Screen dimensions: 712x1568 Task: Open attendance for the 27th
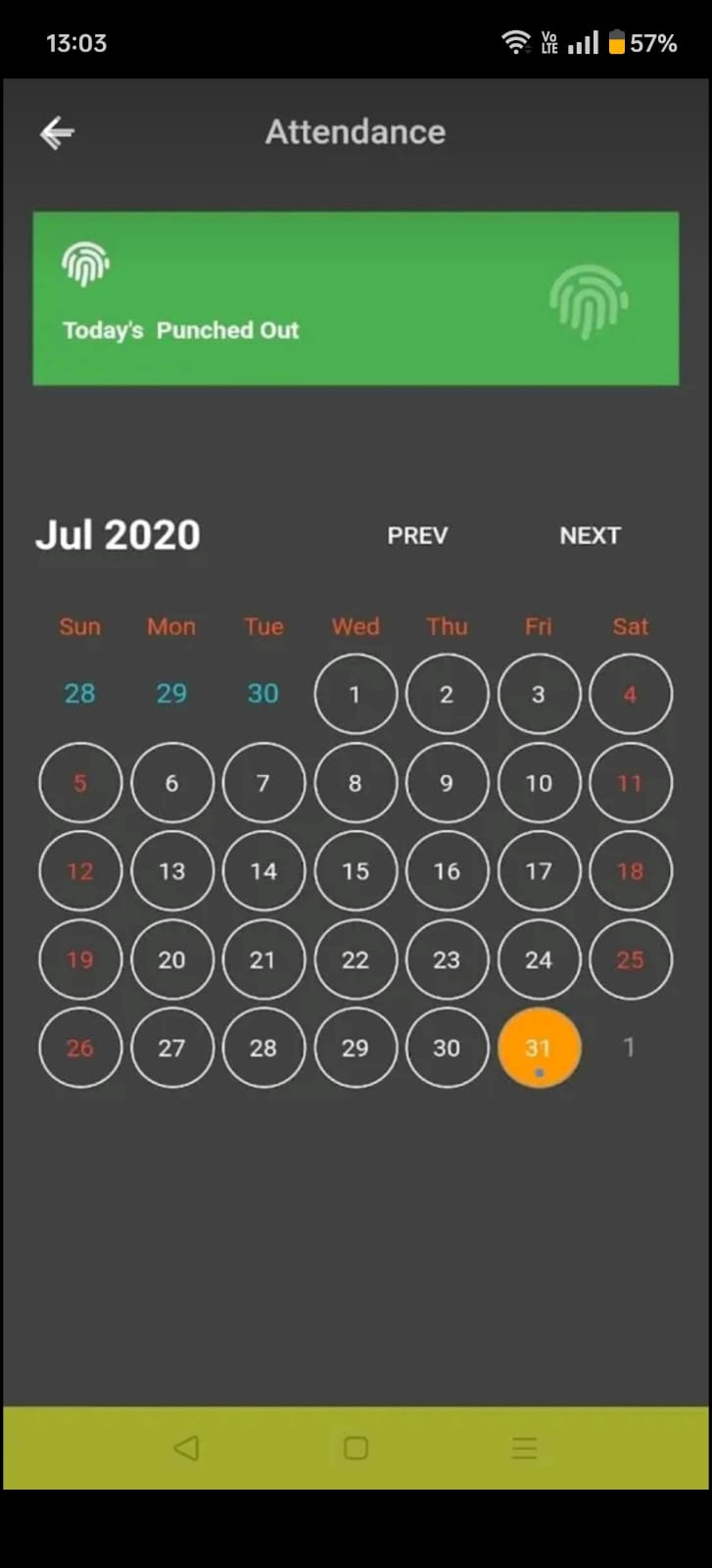[x=171, y=1048]
